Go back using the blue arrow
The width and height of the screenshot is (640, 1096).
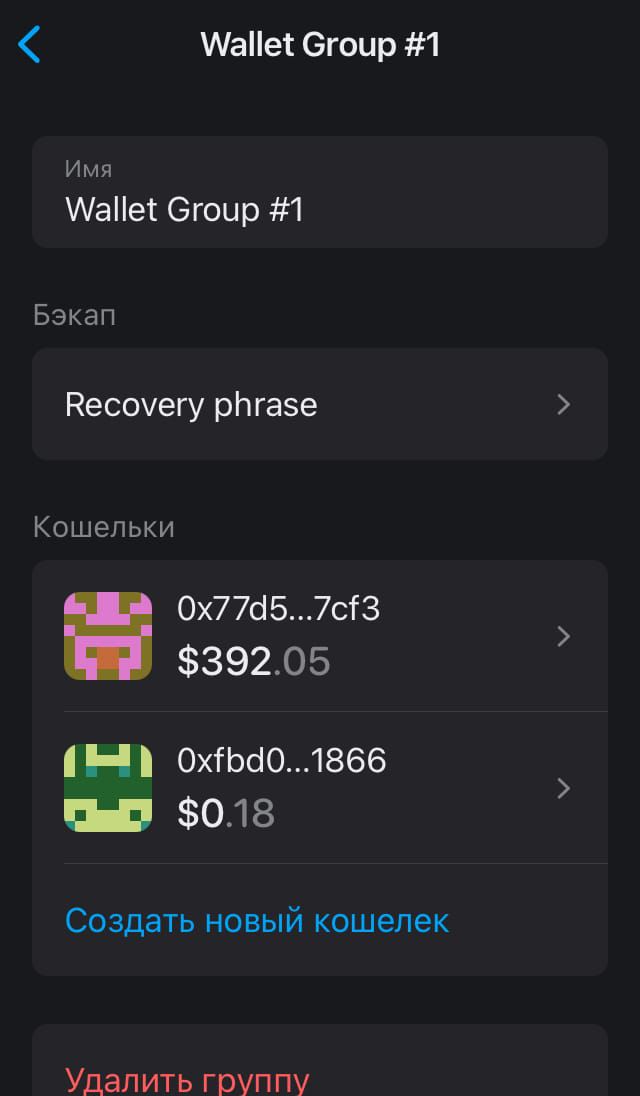(x=29, y=45)
